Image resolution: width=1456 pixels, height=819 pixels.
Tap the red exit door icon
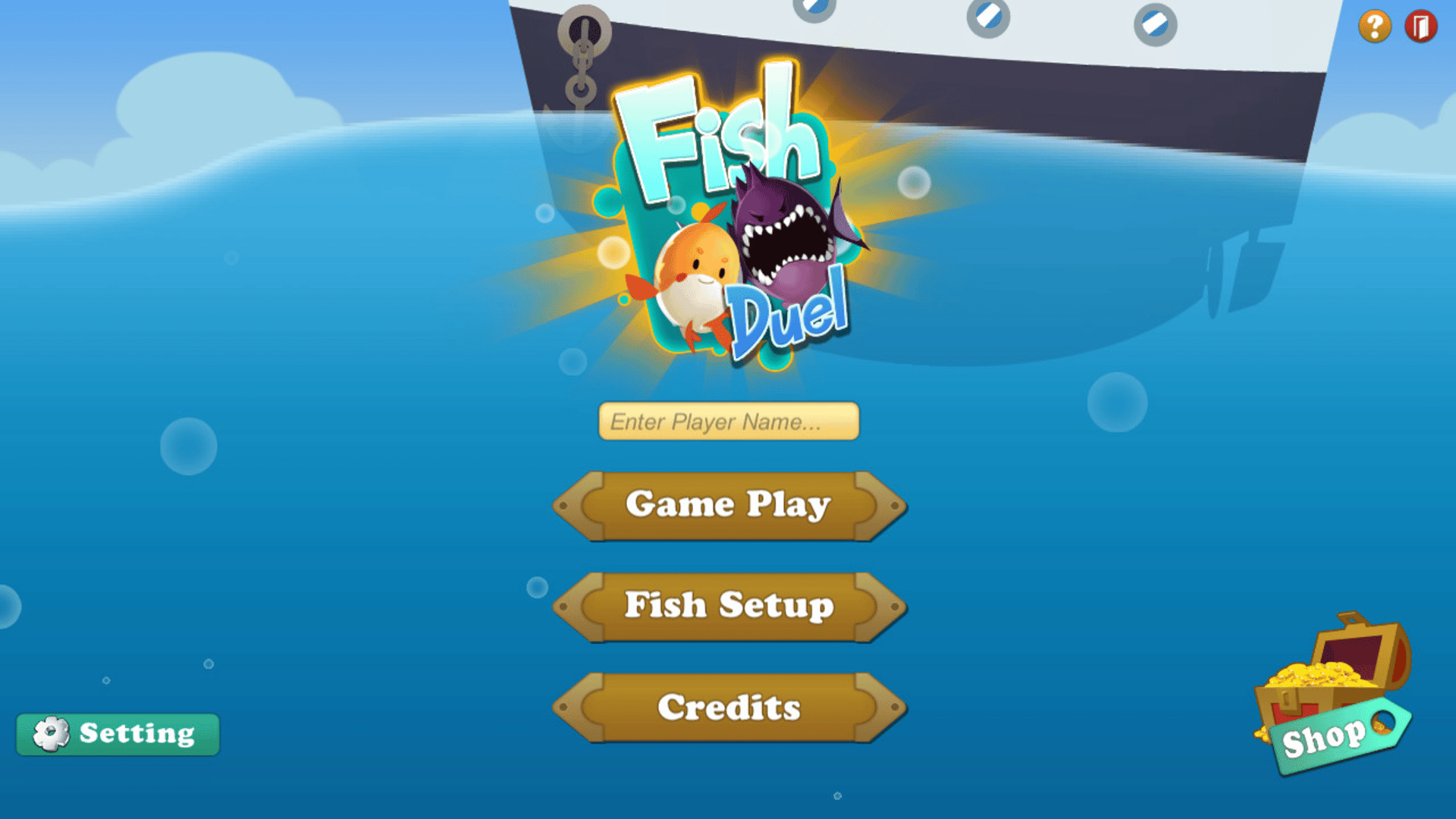click(x=1420, y=27)
